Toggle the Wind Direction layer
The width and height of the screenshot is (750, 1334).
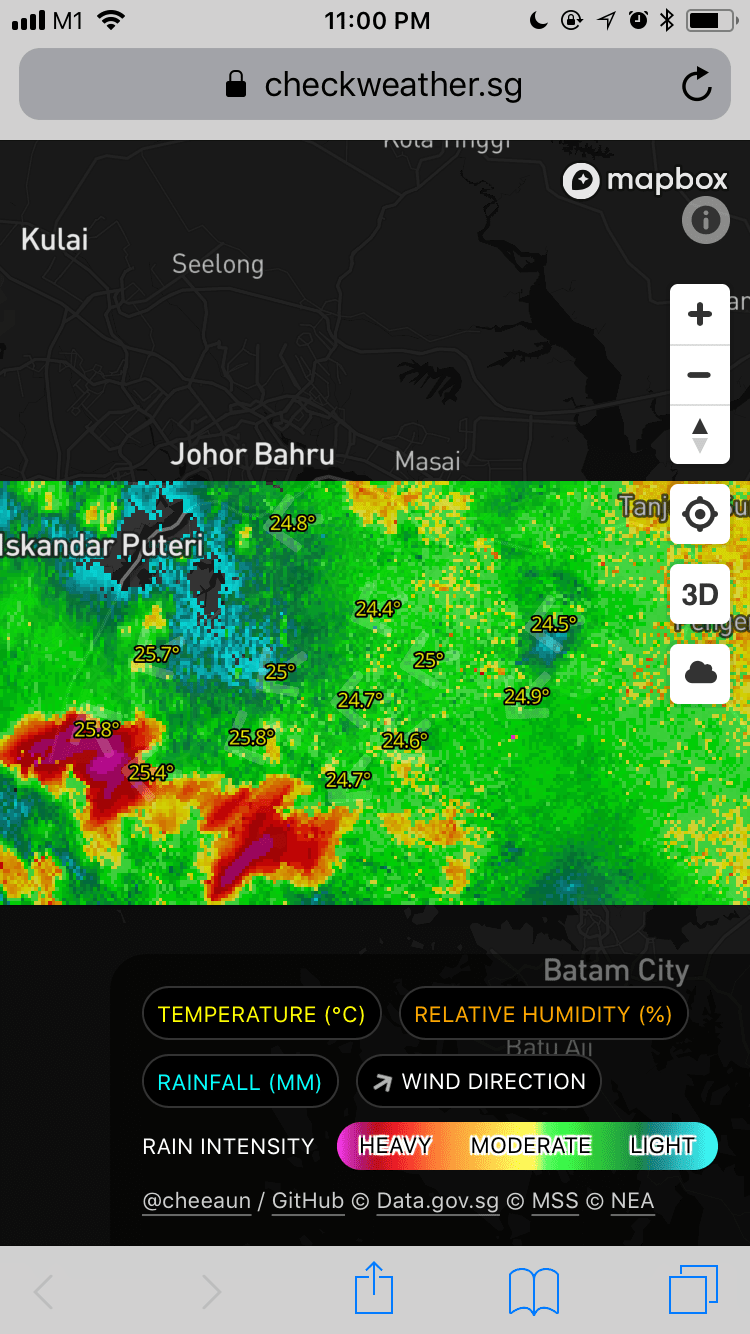tap(478, 1082)
